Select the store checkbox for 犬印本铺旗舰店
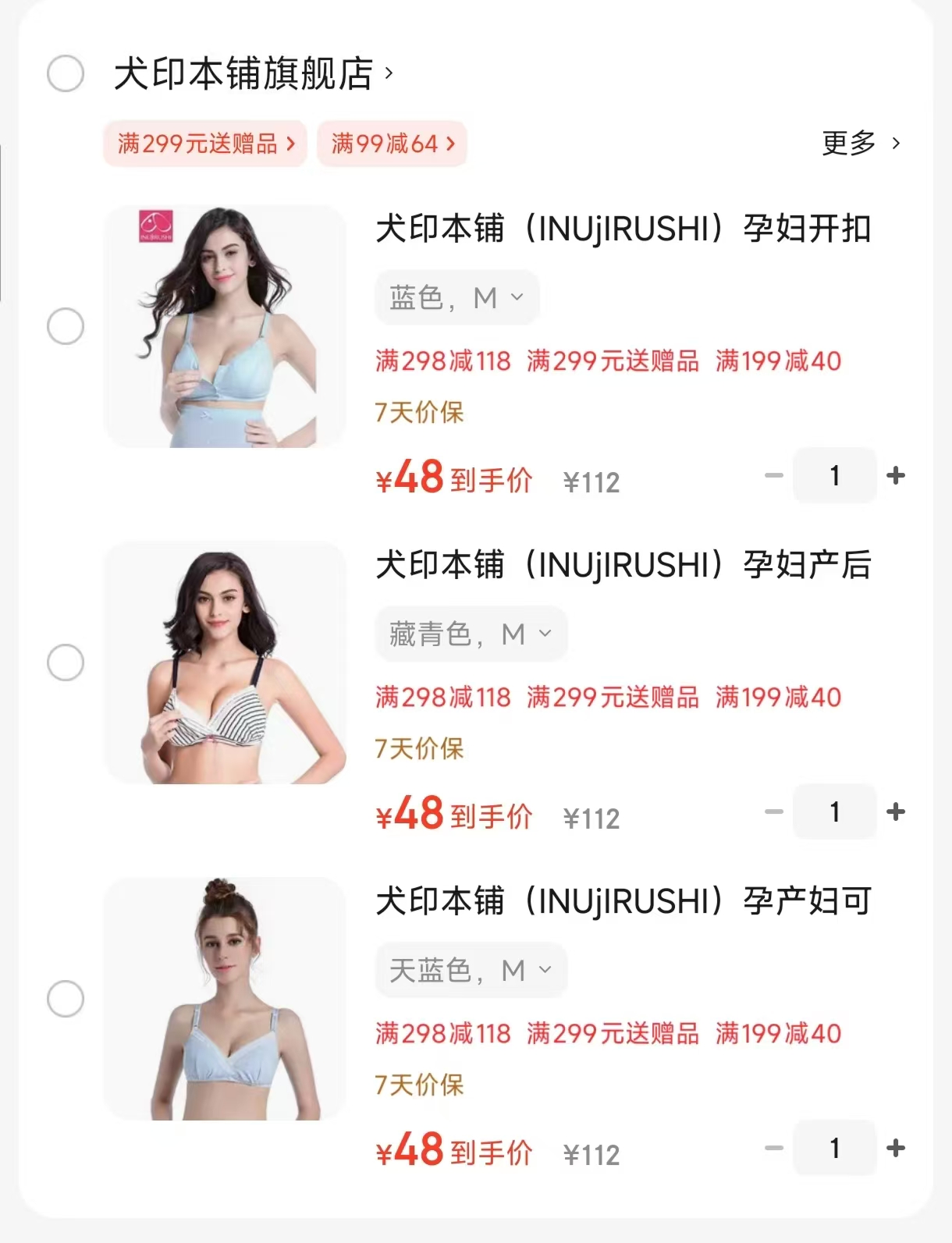 pos(66,74)
